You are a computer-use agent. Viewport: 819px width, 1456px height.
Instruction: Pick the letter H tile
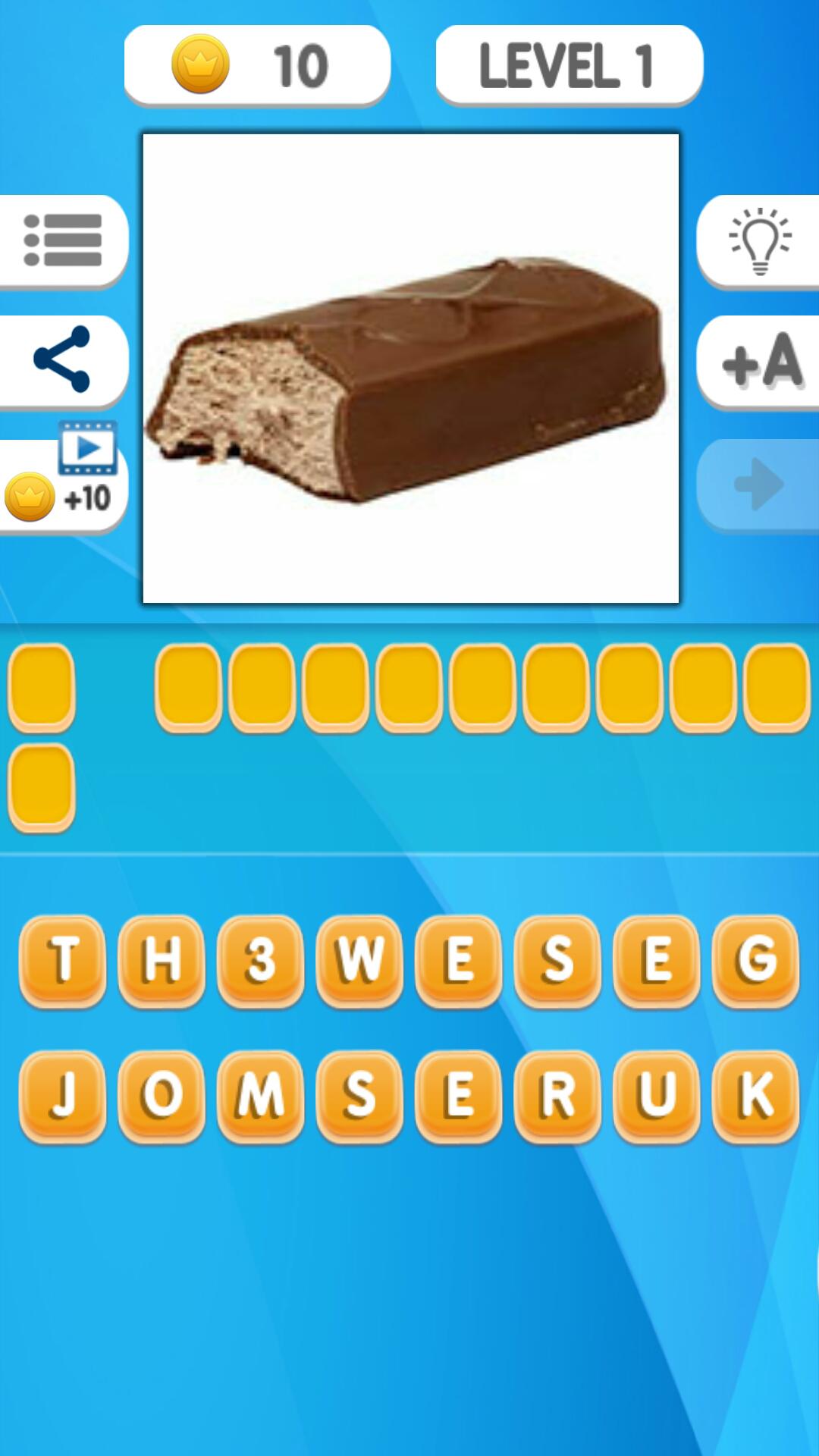(162, 959)
